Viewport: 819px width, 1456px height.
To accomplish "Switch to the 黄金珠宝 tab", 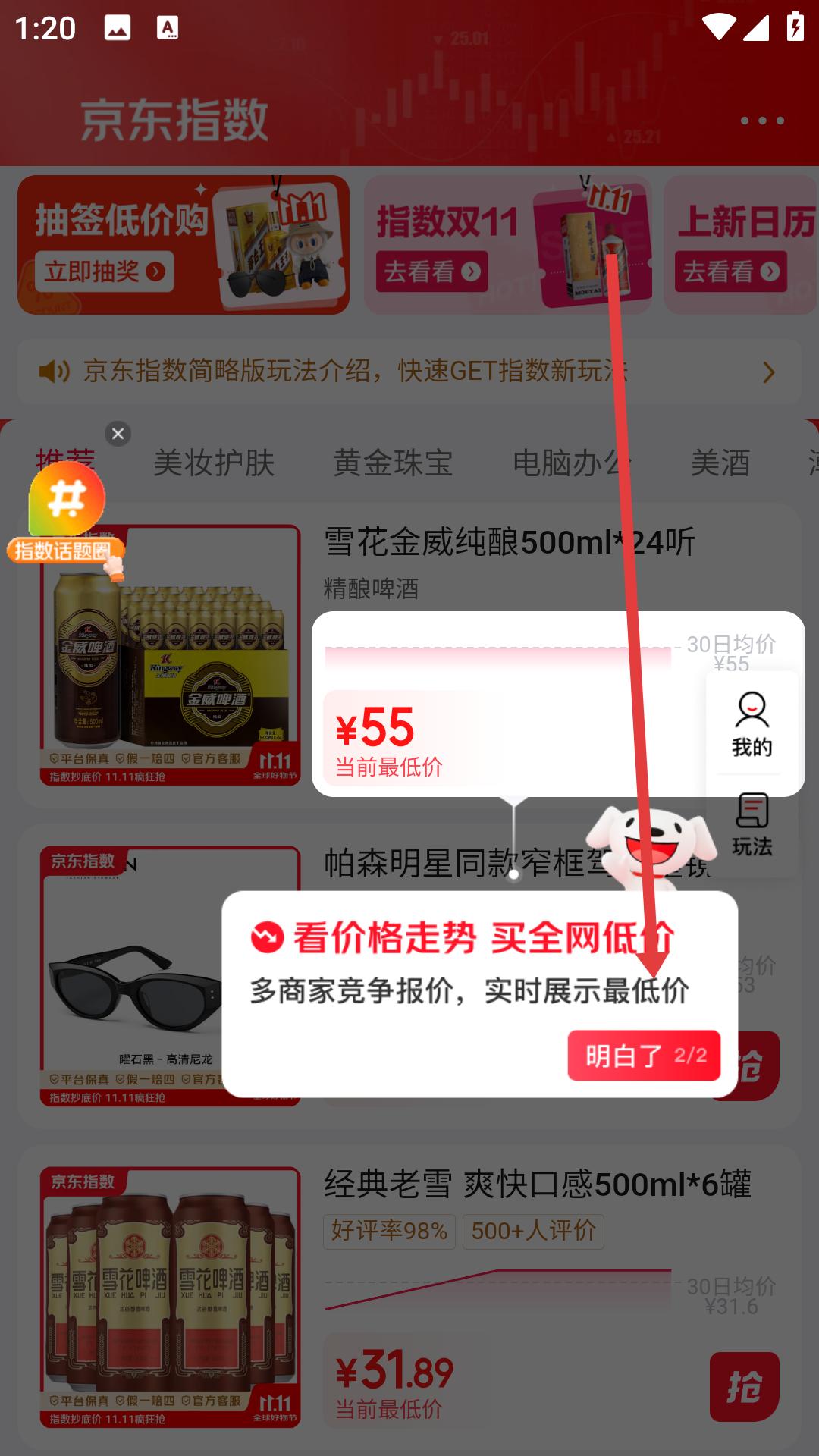I will tap(393, 463).
